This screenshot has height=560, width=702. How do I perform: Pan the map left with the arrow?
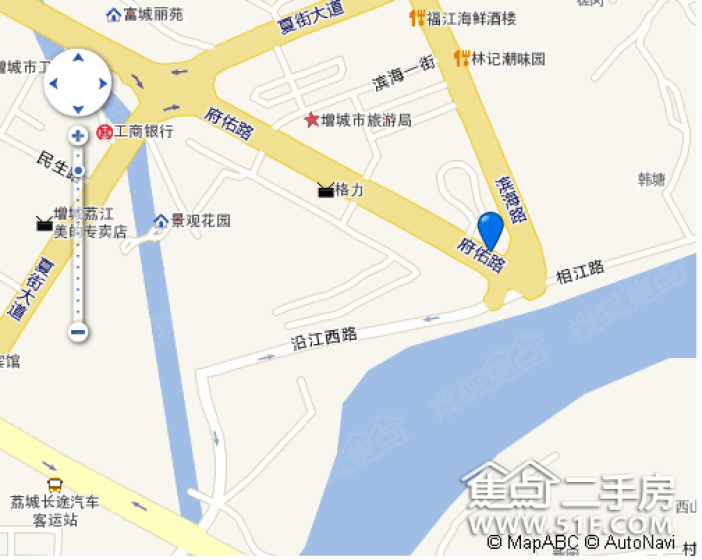56,84
